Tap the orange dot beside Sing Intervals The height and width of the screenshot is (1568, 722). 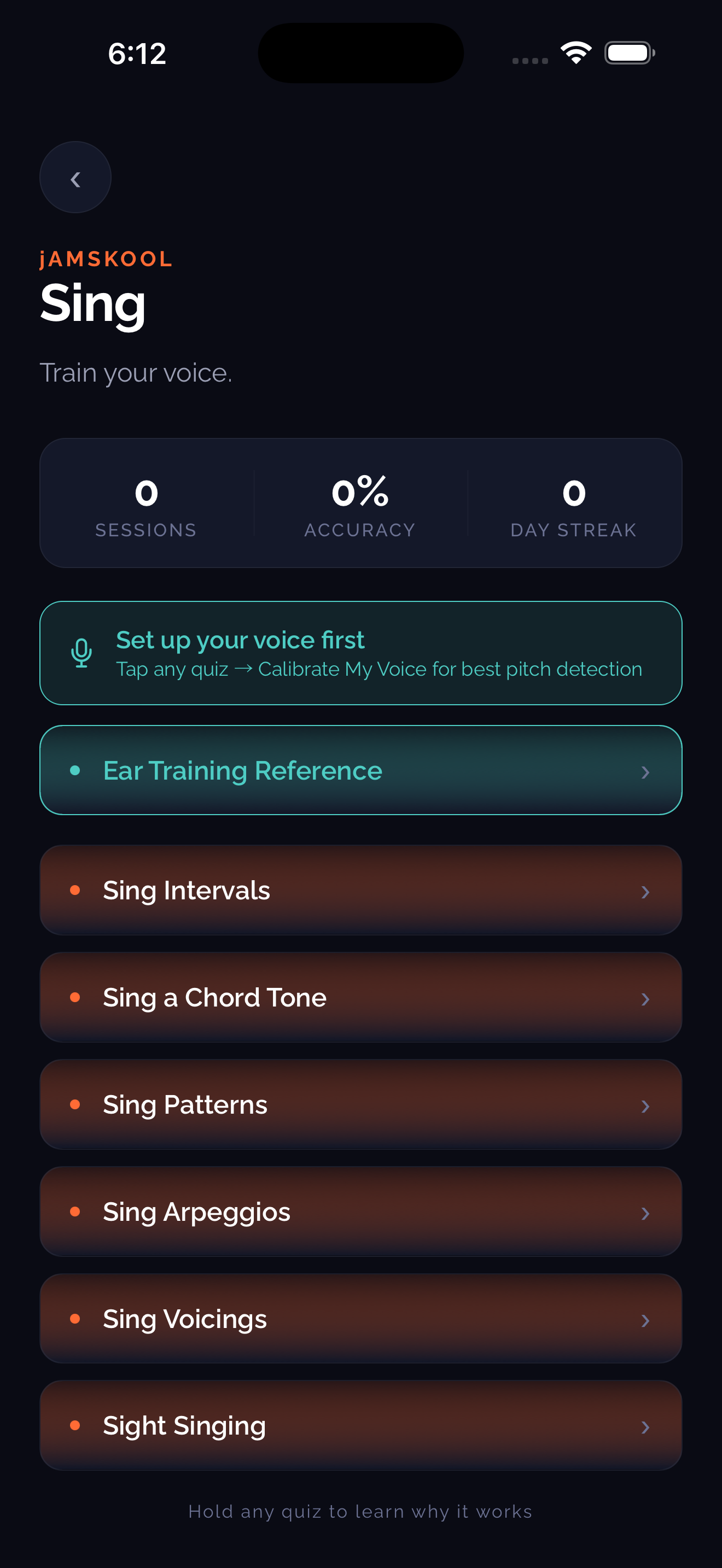[76, 890]
